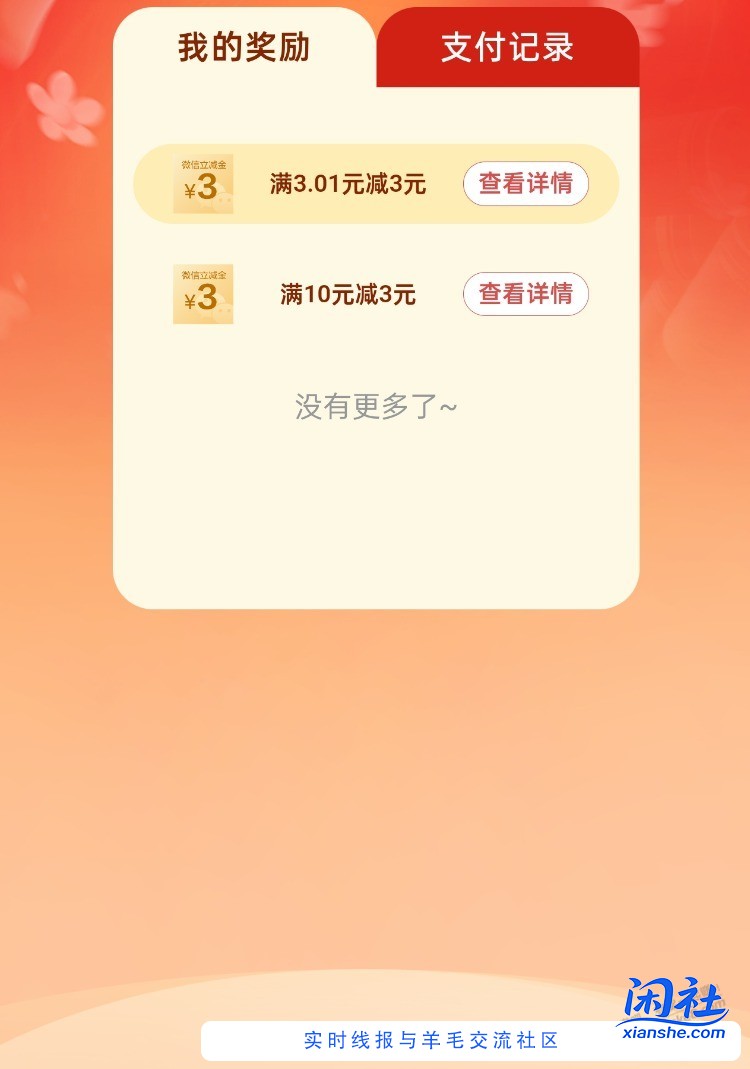Screen dimensions: 750x1069
Task: Click the 没有更多了~ message text
Action: (375, 408)
